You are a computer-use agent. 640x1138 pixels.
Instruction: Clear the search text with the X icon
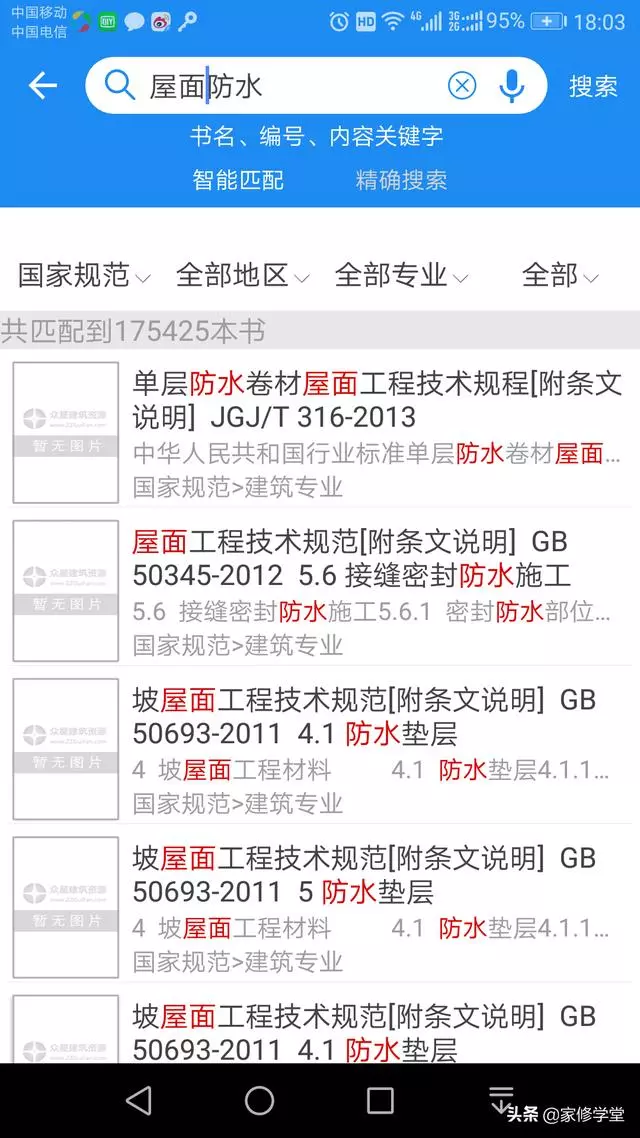(461, 86)
